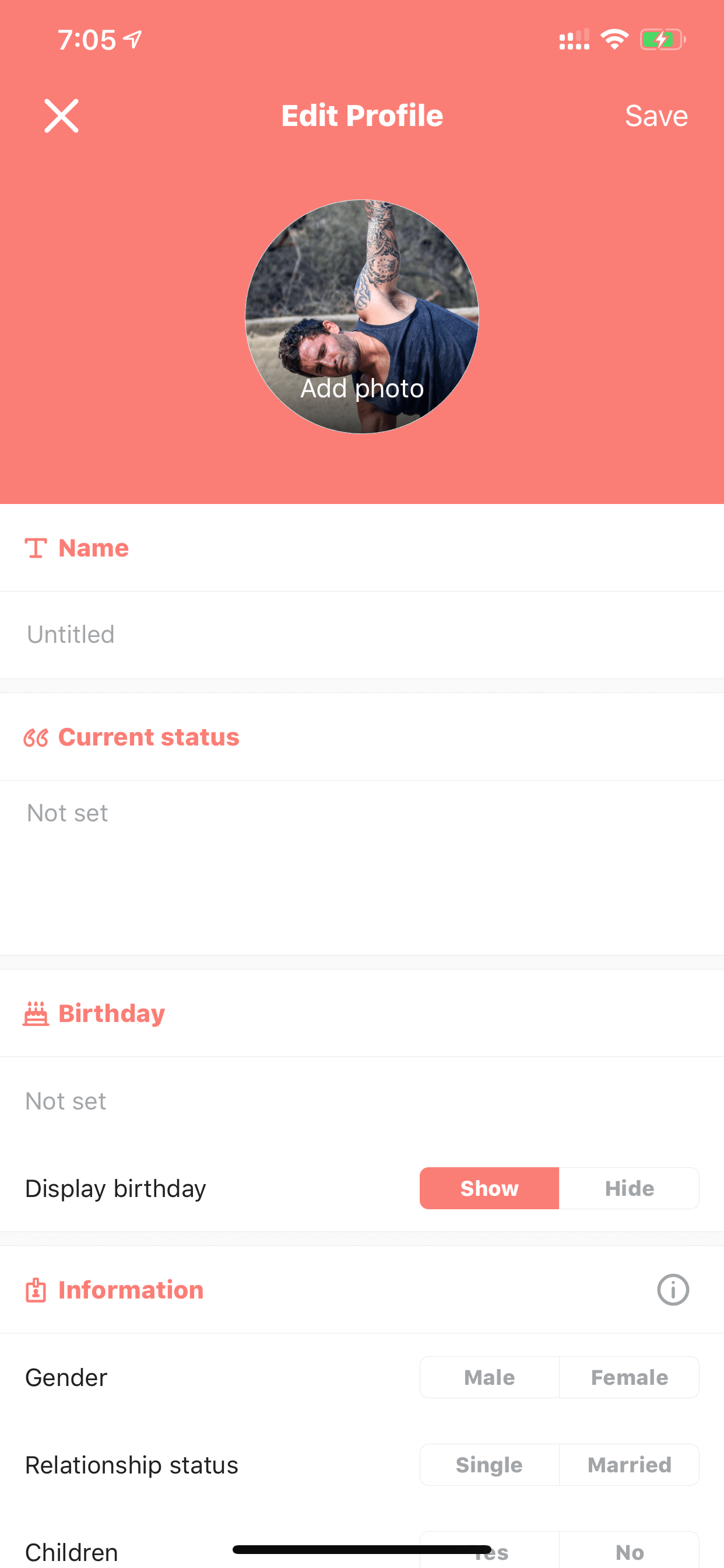724x1568 pixels.
Task: Set relationship status to Married
Action: point(629,1465)
